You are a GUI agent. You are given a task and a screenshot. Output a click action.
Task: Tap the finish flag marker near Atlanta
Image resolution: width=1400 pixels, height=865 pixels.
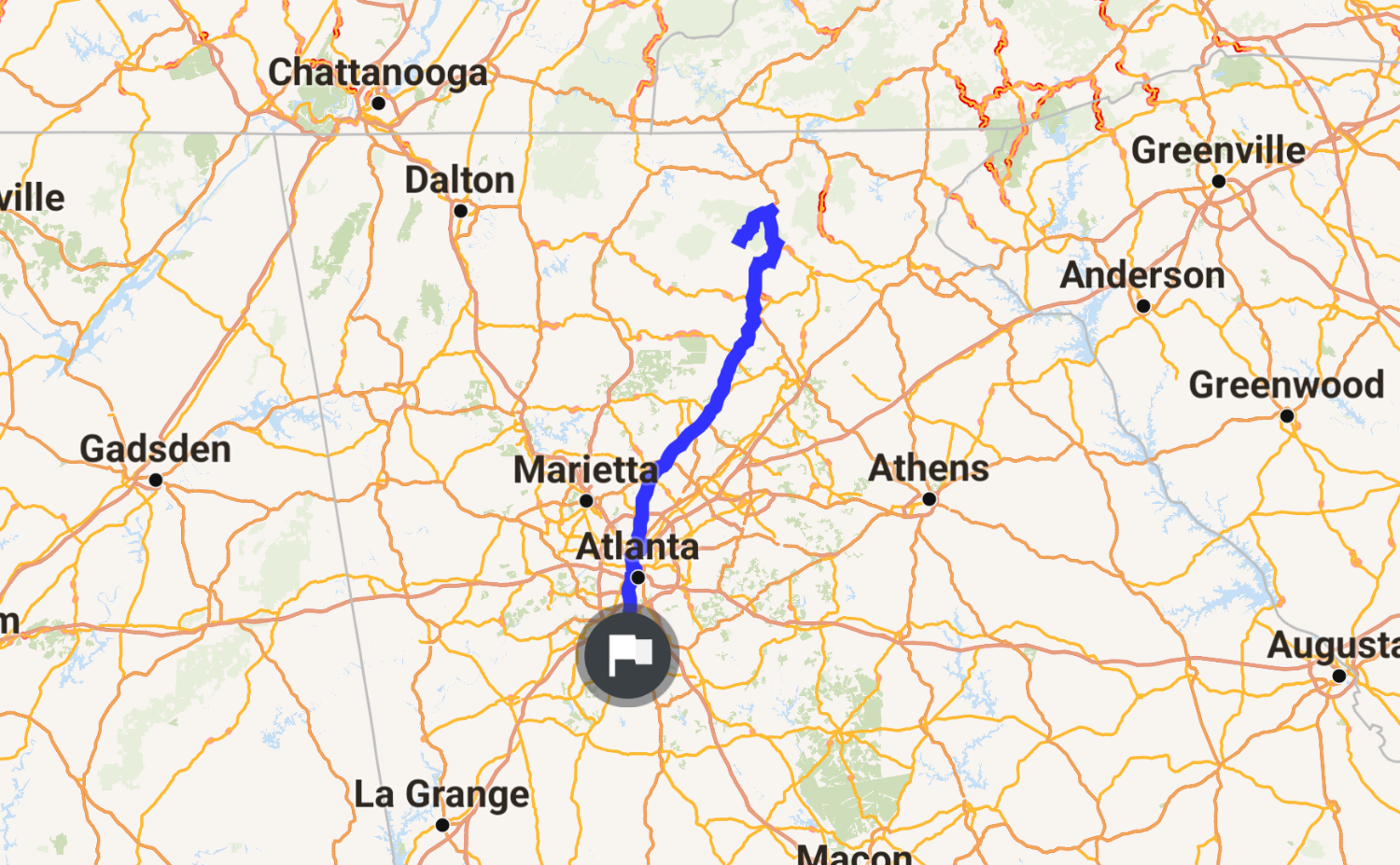point(627,655)
